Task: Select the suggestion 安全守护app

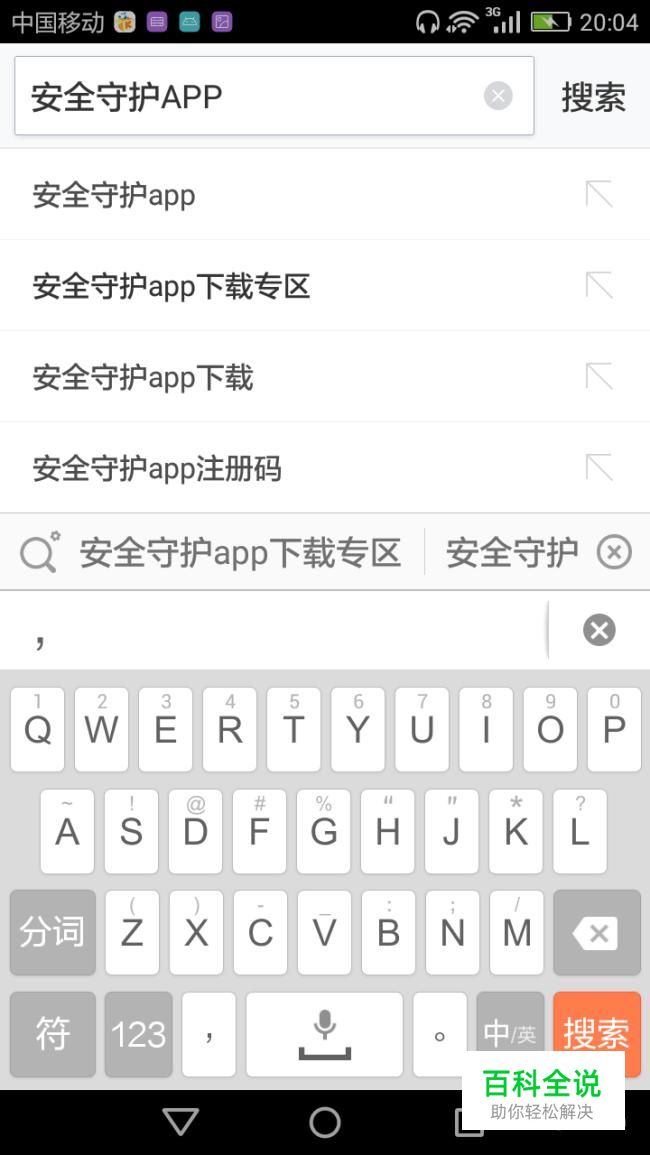Action: 114,195
